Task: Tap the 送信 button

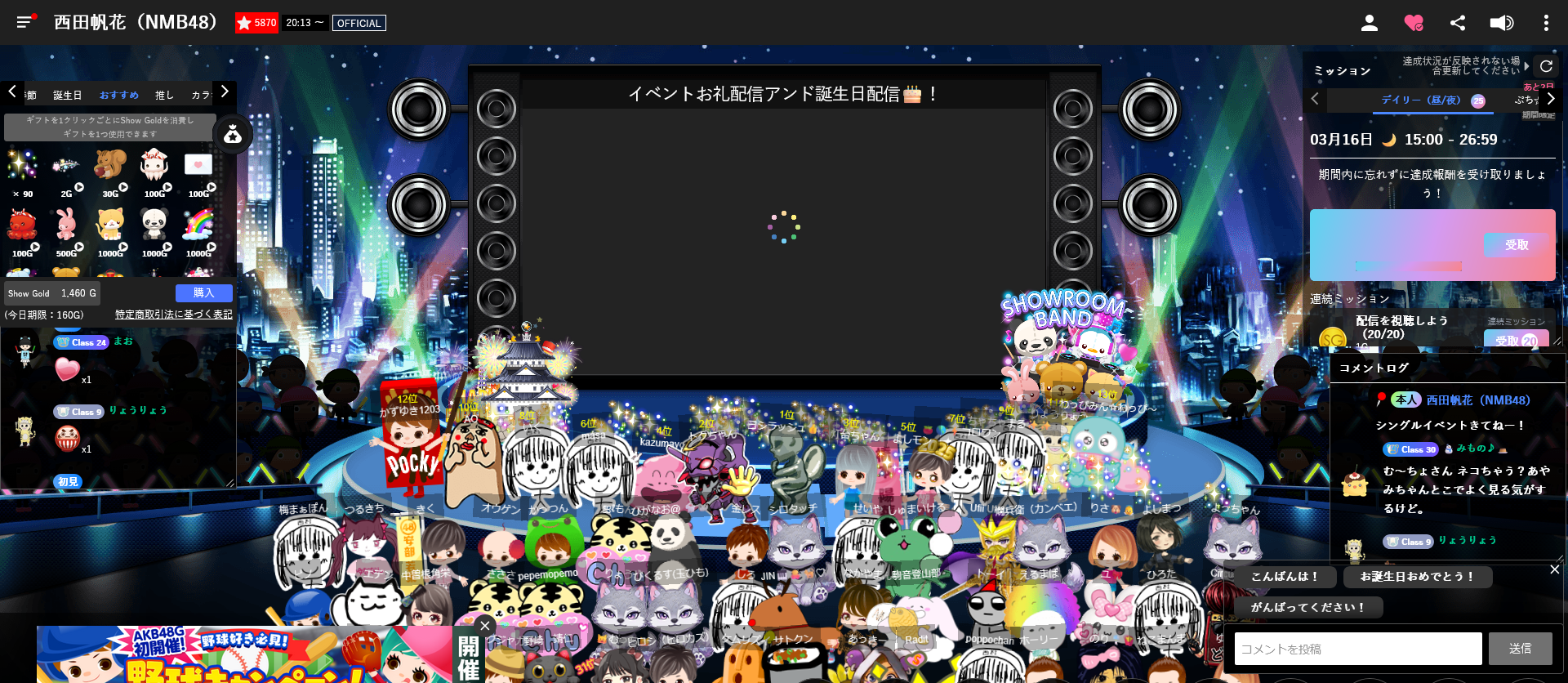Action: tap(1520, 649)
